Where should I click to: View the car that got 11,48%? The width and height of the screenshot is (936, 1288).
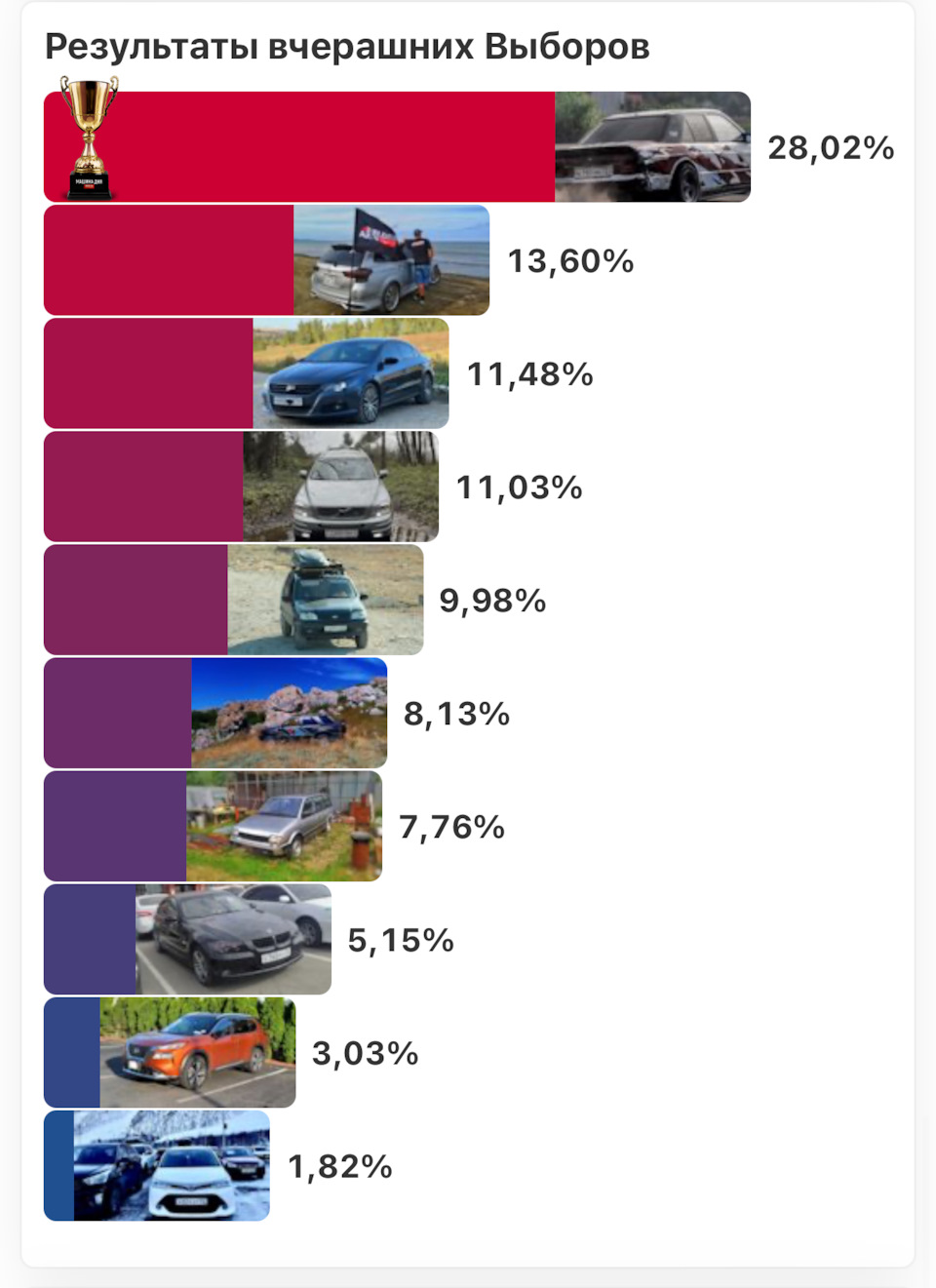click(x=350, y=373)
